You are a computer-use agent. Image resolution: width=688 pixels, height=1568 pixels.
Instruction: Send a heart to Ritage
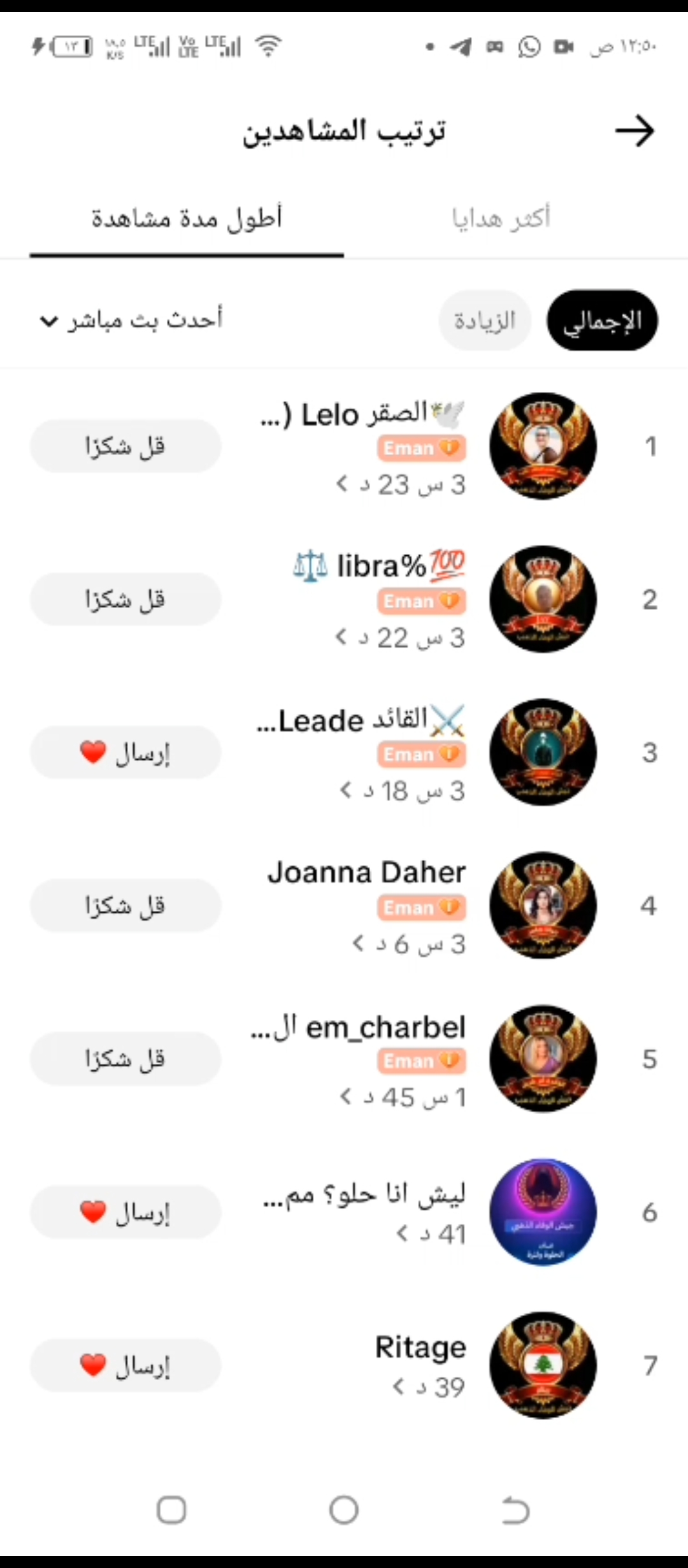click(x=125, y=1365)
